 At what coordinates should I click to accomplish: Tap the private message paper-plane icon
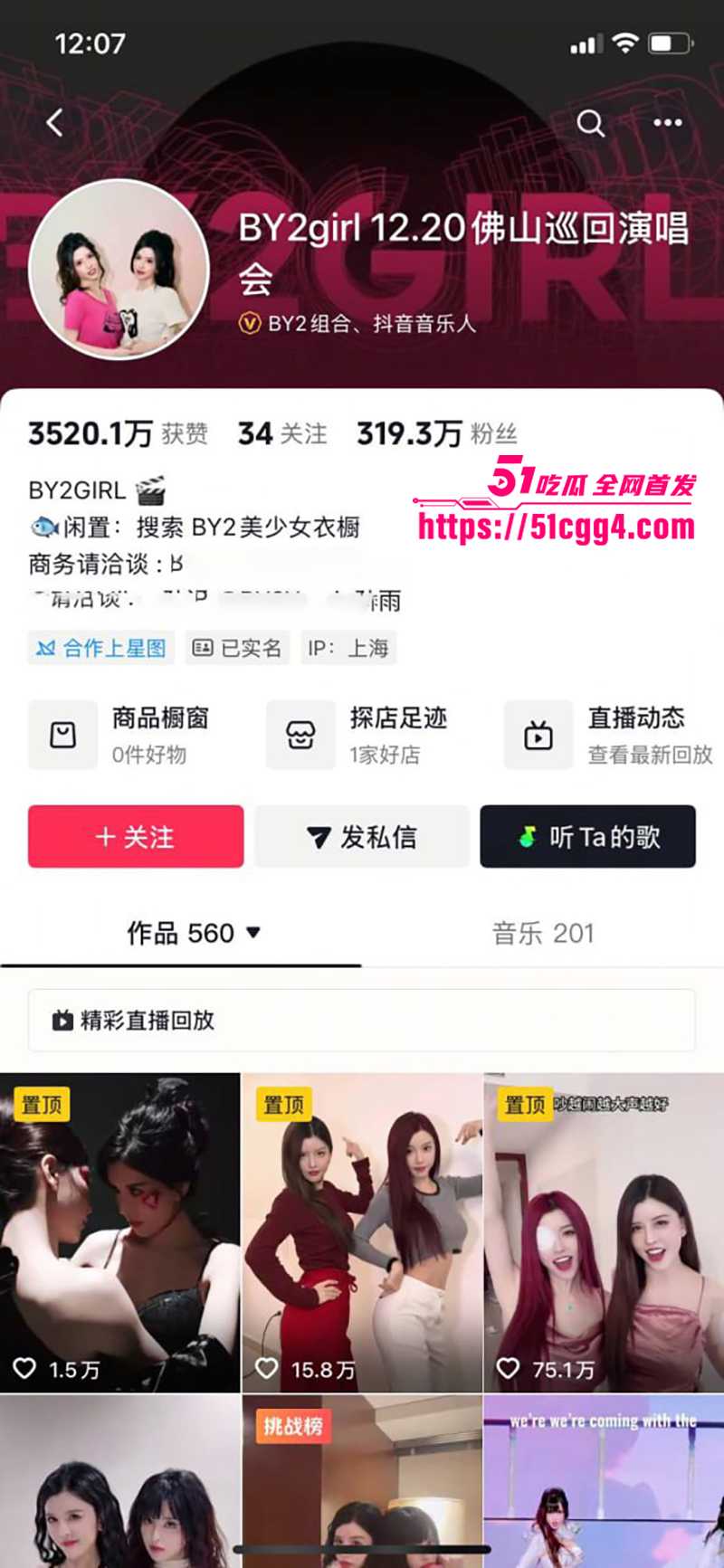(316, 837)
